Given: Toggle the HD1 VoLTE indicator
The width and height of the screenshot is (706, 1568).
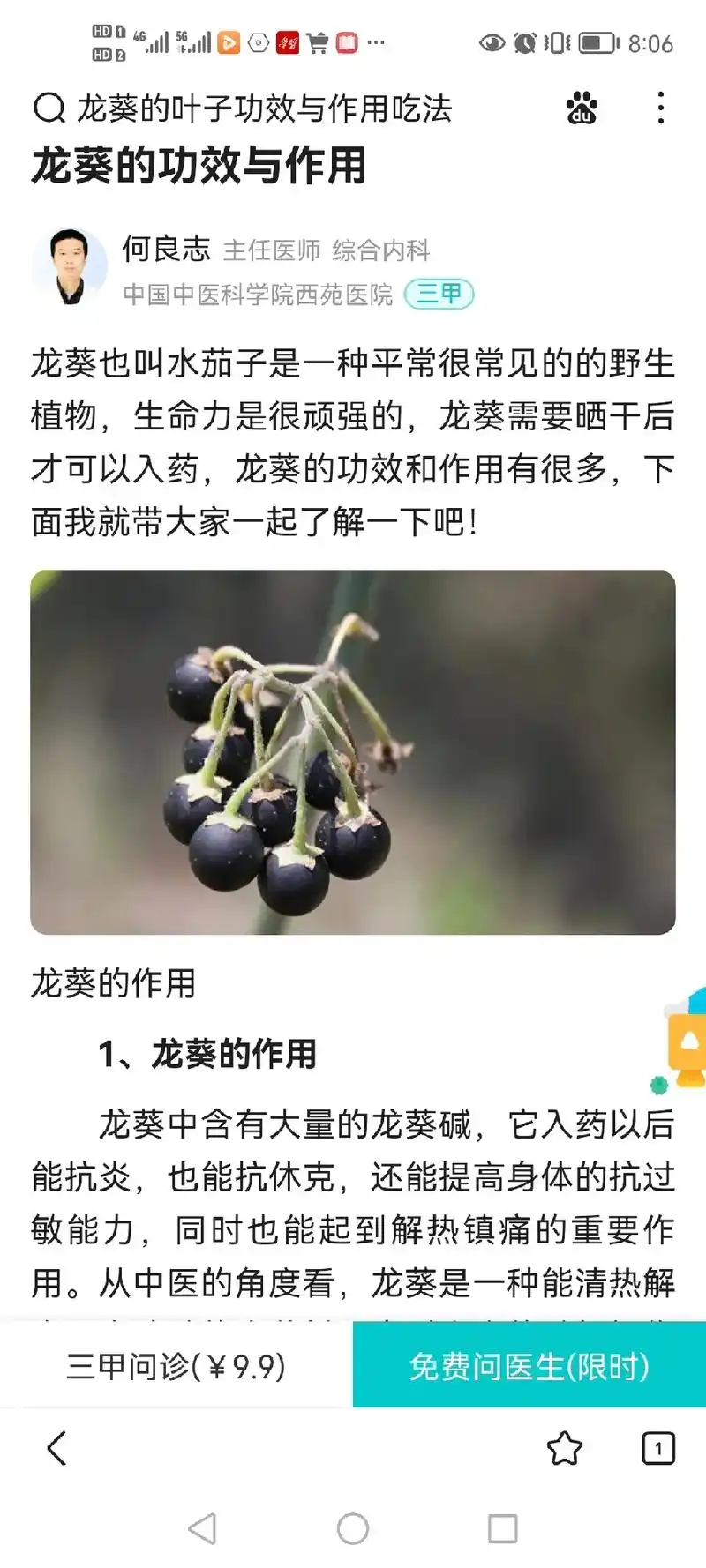Looking at the screenshot, I should point(105,33).
